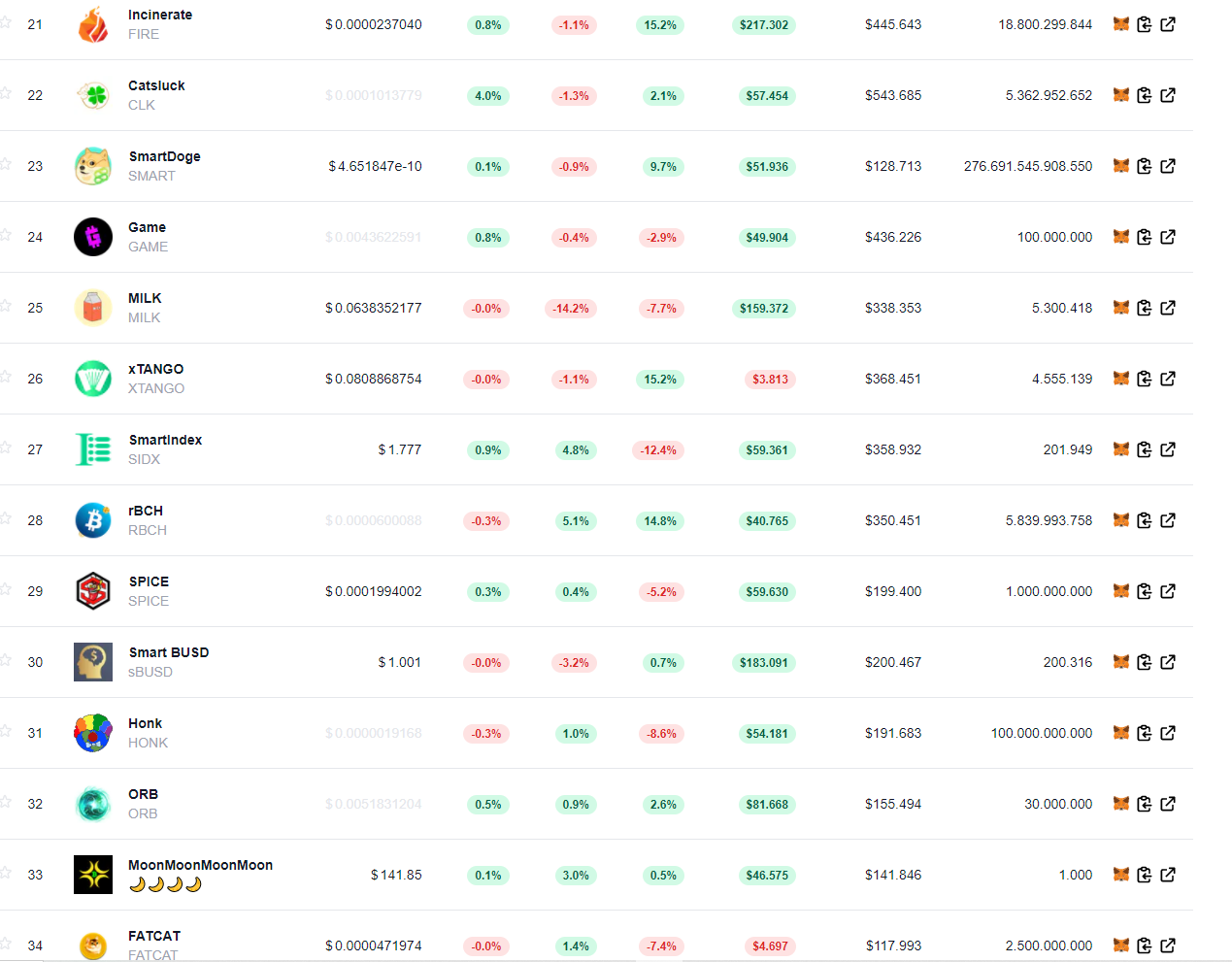This screenshot has width=1232, height=962.
Task: Copy the SmartDoge contract address
Action: click(1145, 166)
